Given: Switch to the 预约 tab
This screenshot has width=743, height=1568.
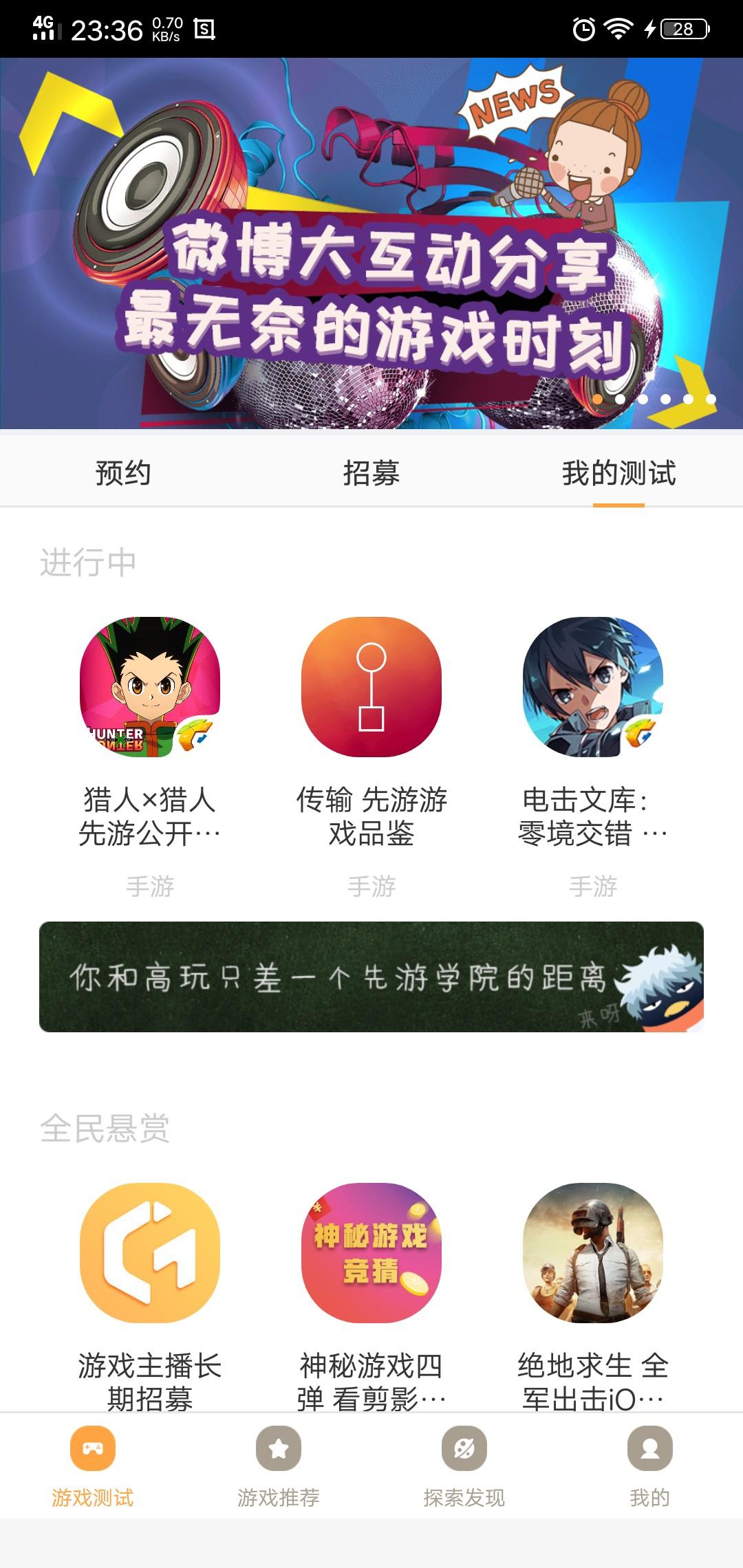Looking at the screenshot, I should pos(123,473).
